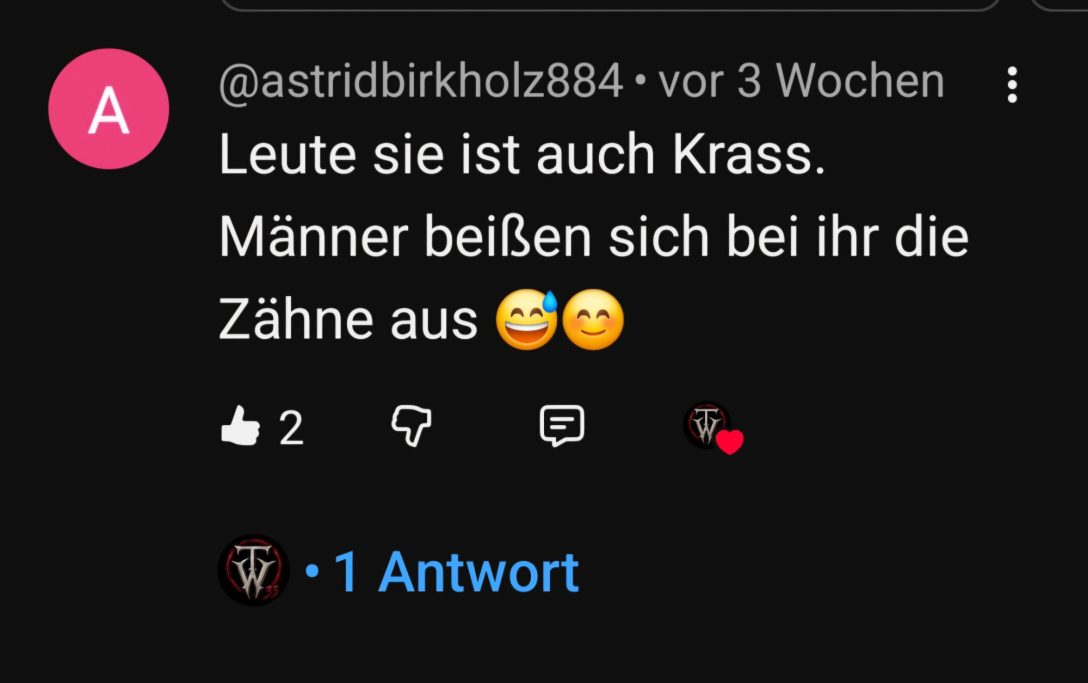The image size is (1088, 683).
Task: Like the comment by @astridbirkholz884
Action: tap(240, 425)
